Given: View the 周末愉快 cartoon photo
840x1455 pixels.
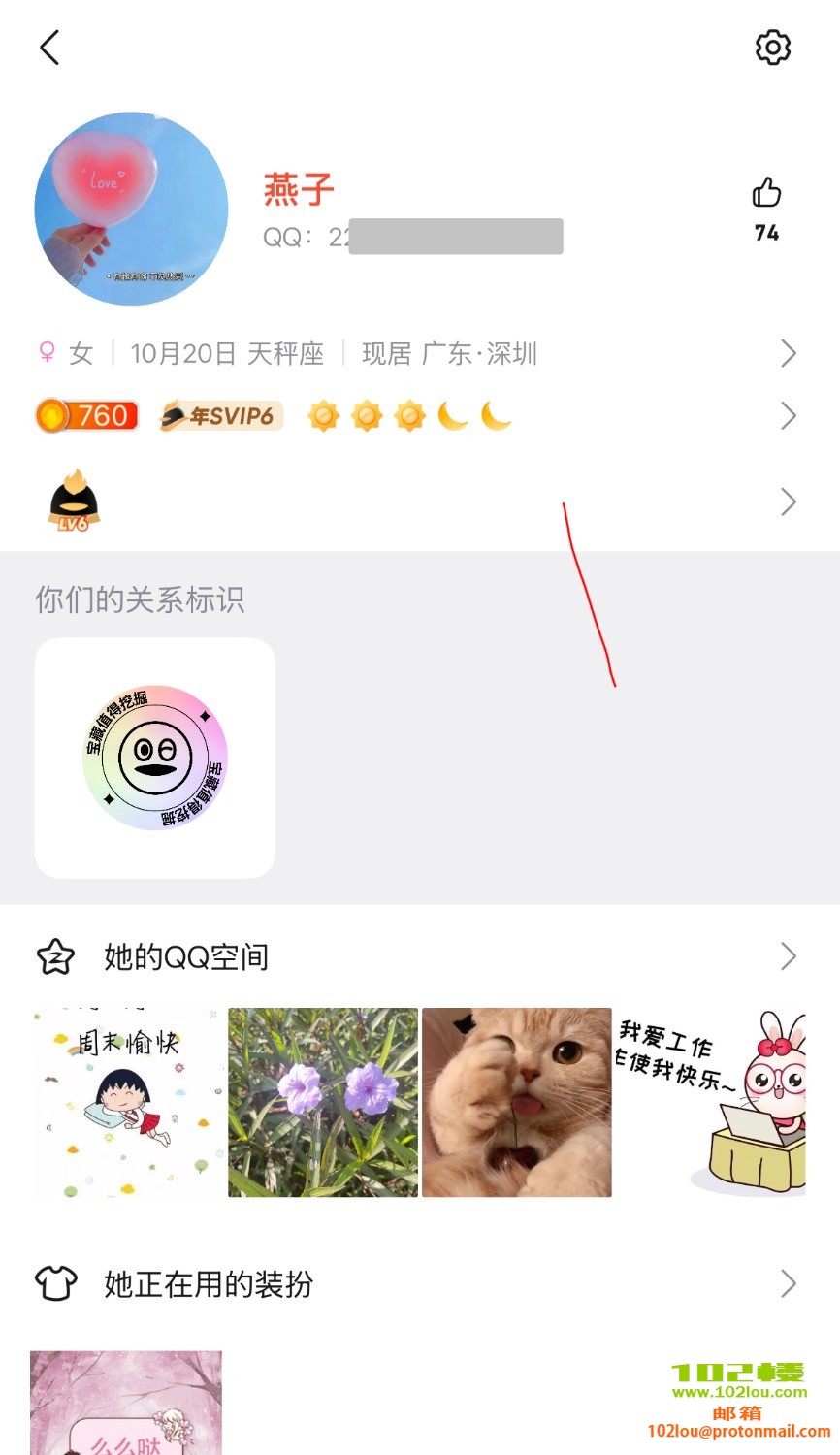Looking at the screenshot, I should pos(128,1102).
